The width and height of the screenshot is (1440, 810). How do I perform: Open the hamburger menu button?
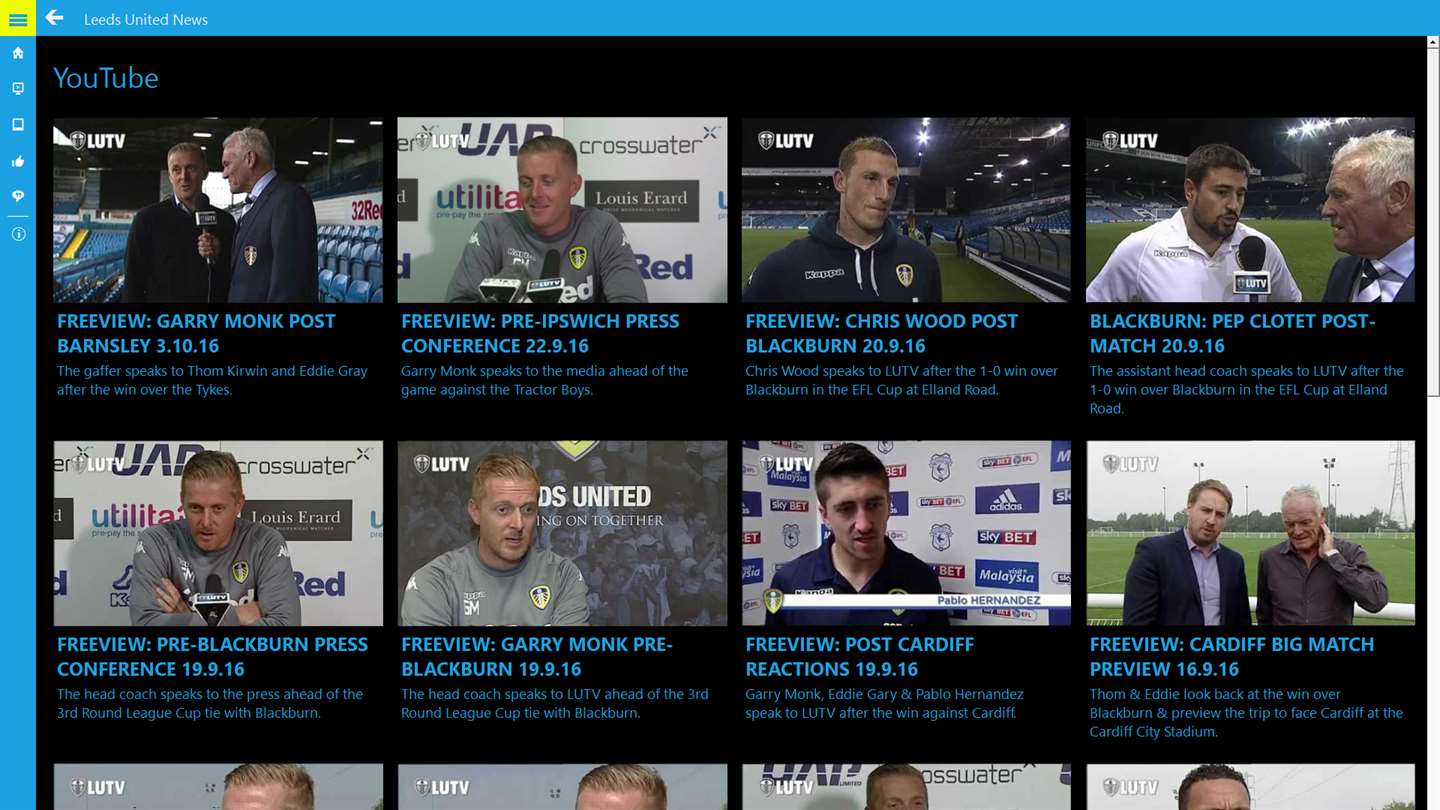coord(18,19)
